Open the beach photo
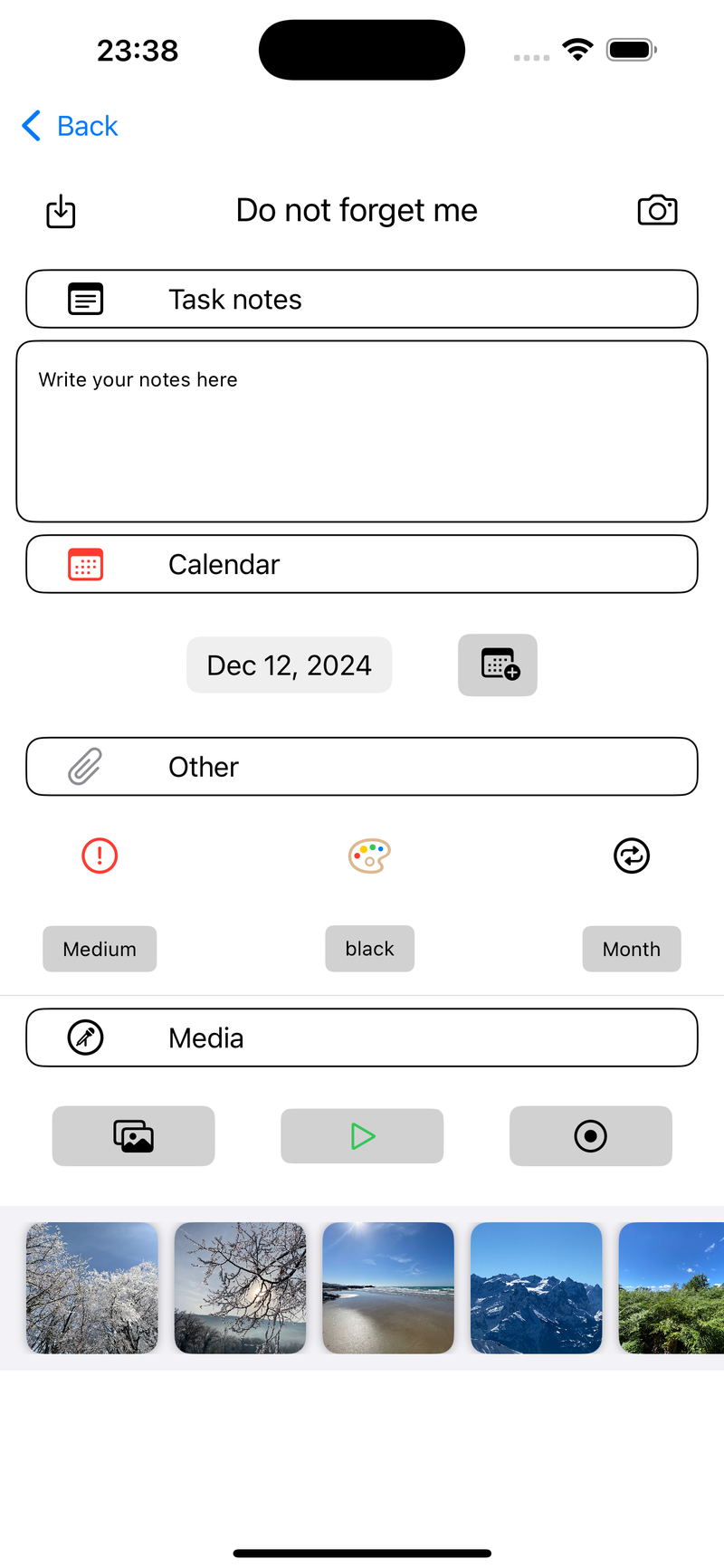 (x=388, y=1288)
